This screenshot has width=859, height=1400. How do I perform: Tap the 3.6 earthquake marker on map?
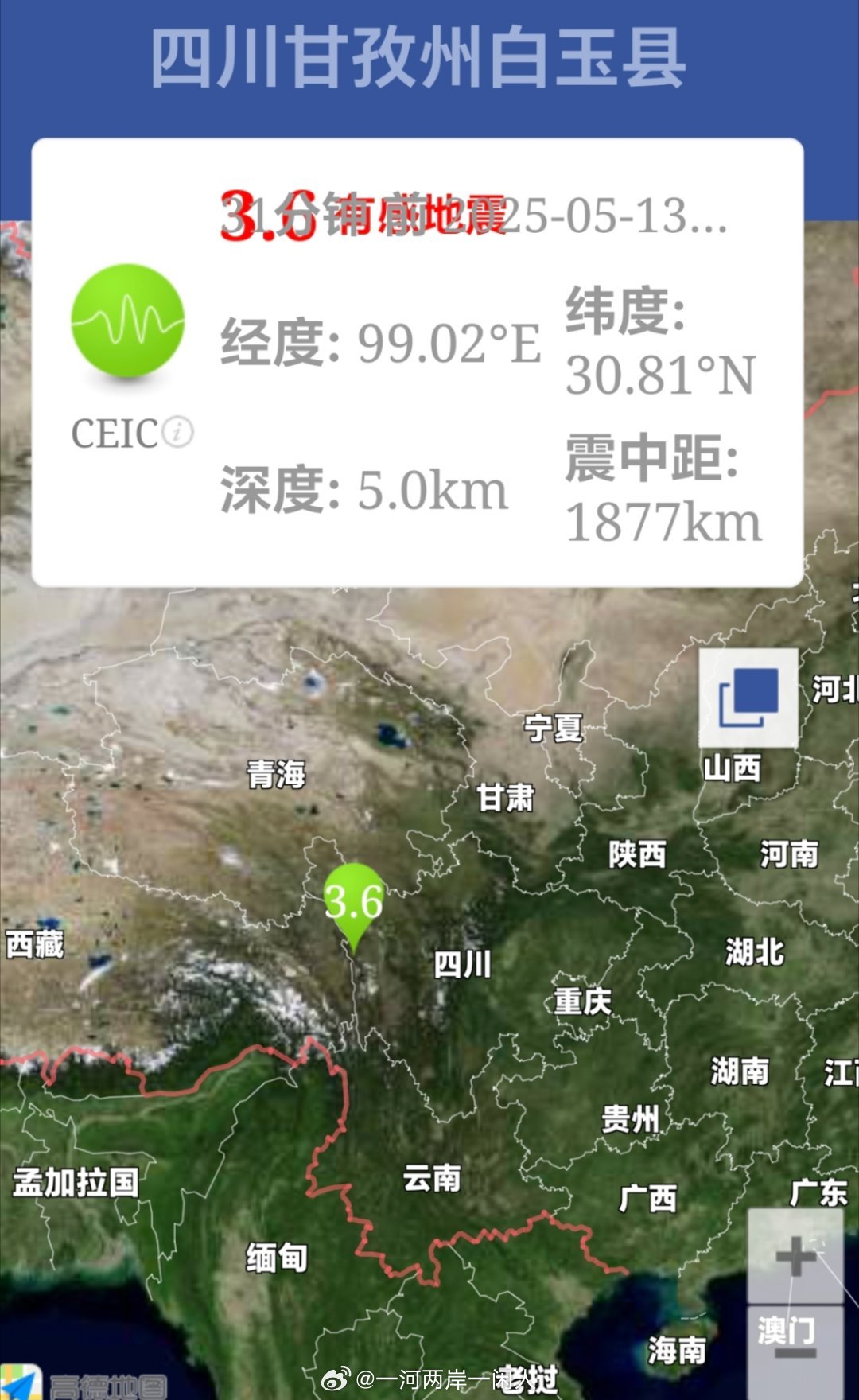coord(354,903)
